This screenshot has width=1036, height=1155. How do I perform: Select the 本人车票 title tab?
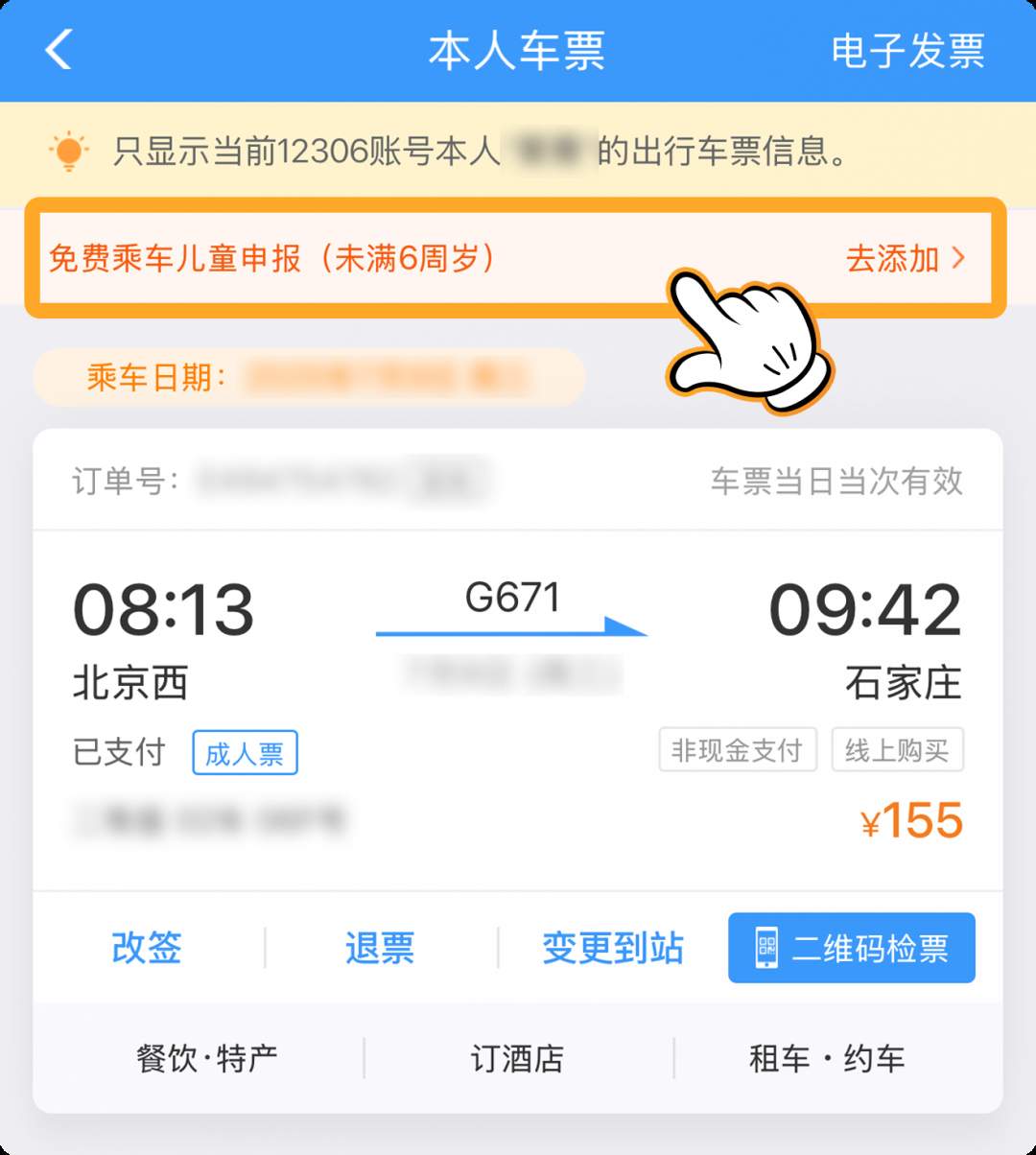point(518,50)
